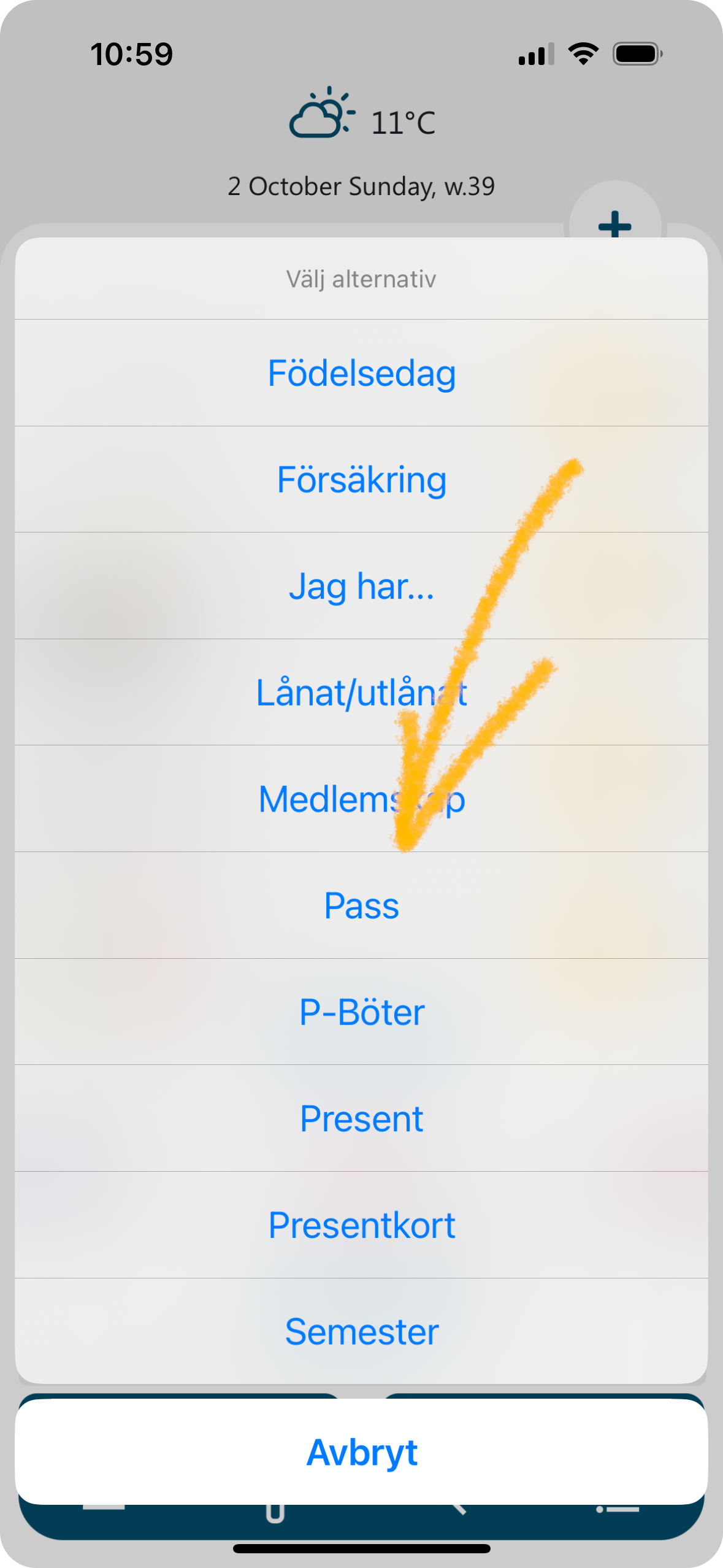Tap the Pass option
723x1568 pixels.
(x=361, y=905)
